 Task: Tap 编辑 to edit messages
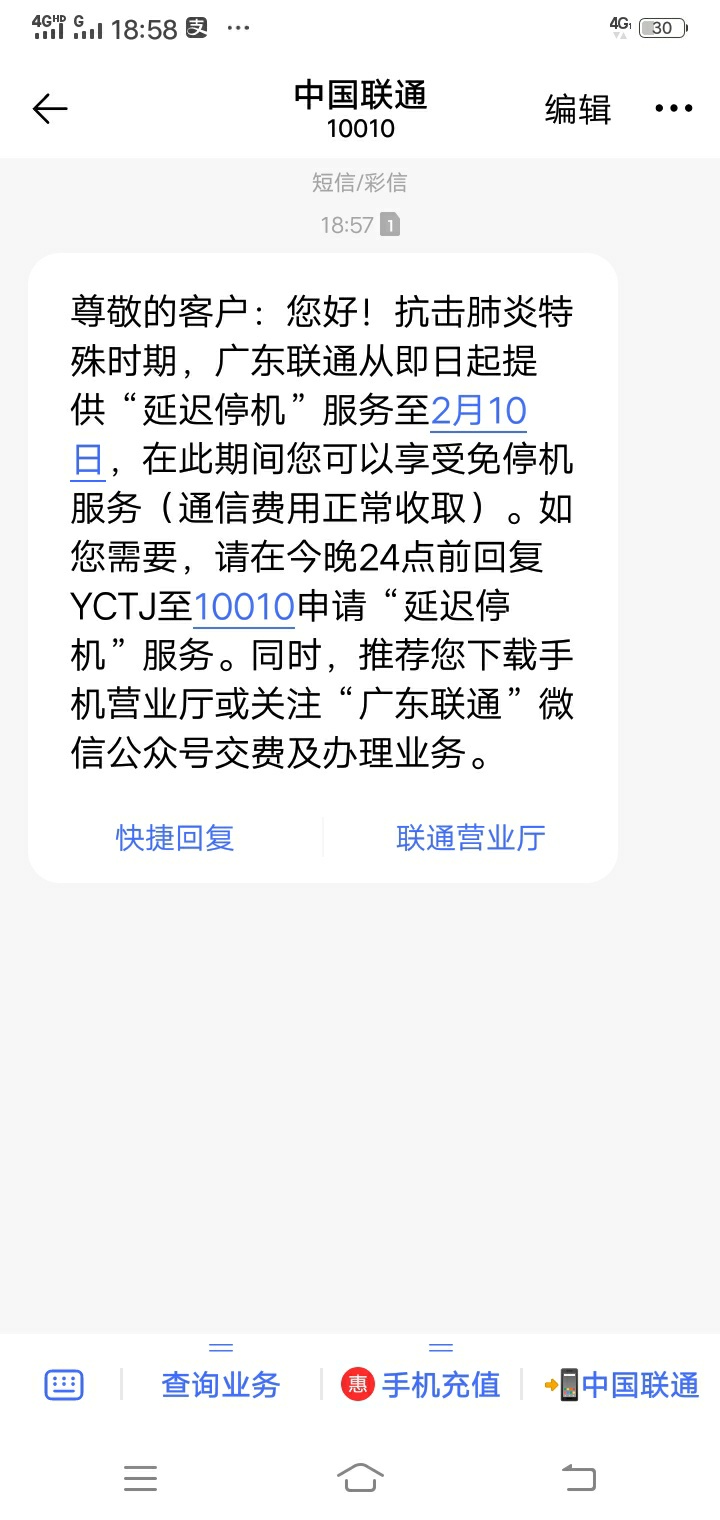click(578, 109)
